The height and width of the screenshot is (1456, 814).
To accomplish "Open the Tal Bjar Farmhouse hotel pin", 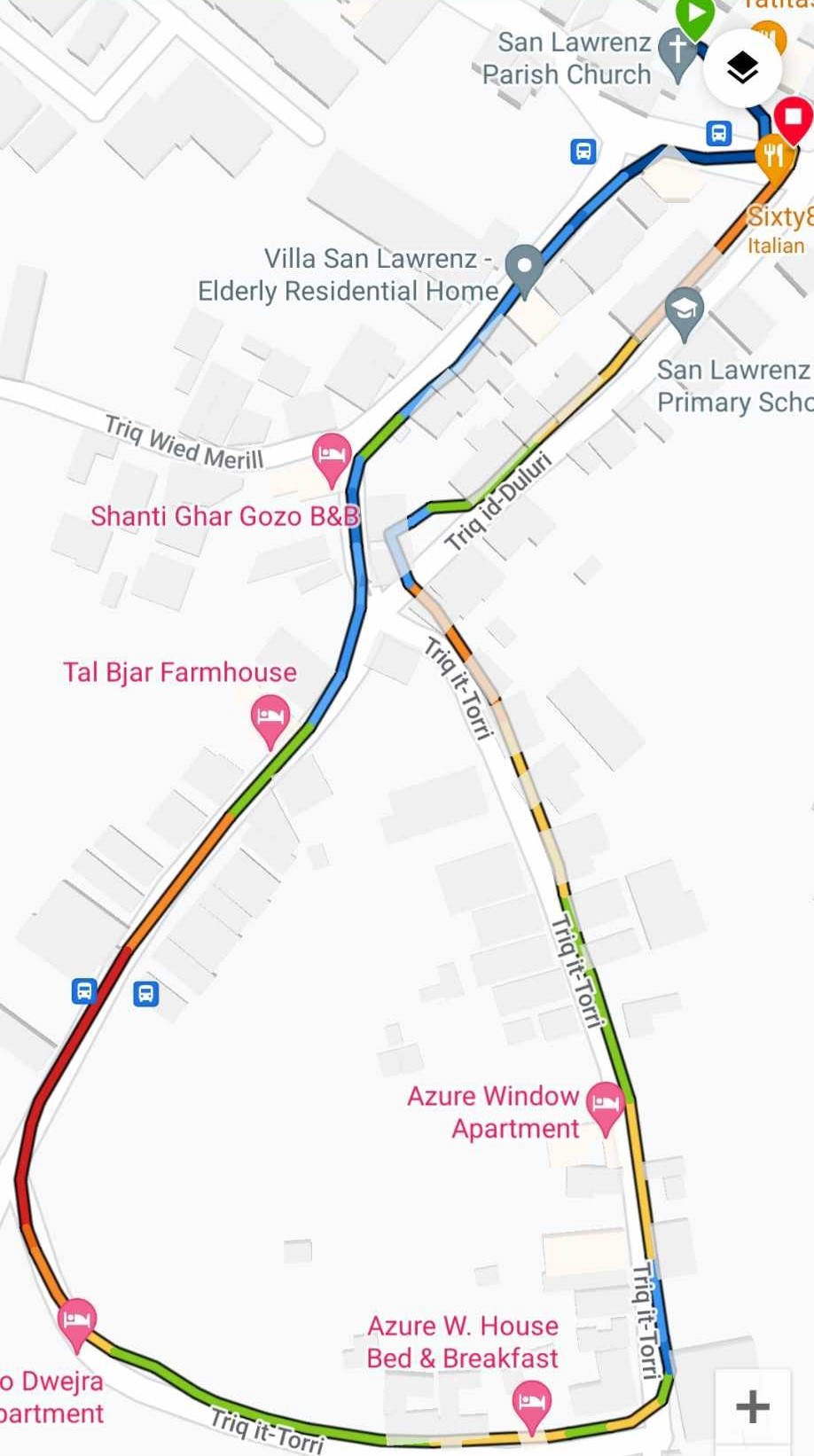I will [270, 716].
